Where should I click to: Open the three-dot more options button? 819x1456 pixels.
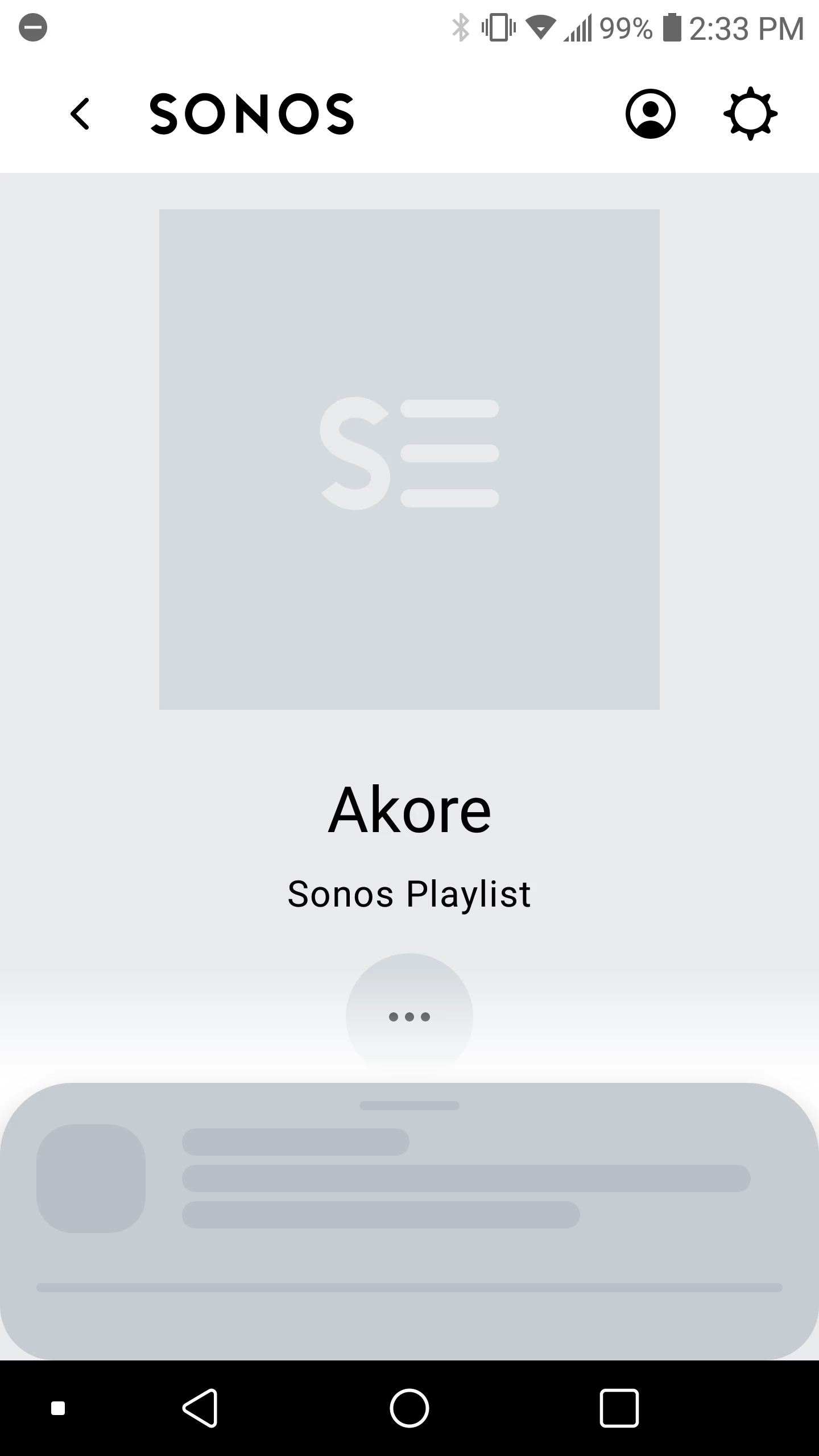[x=409, y=1016]
